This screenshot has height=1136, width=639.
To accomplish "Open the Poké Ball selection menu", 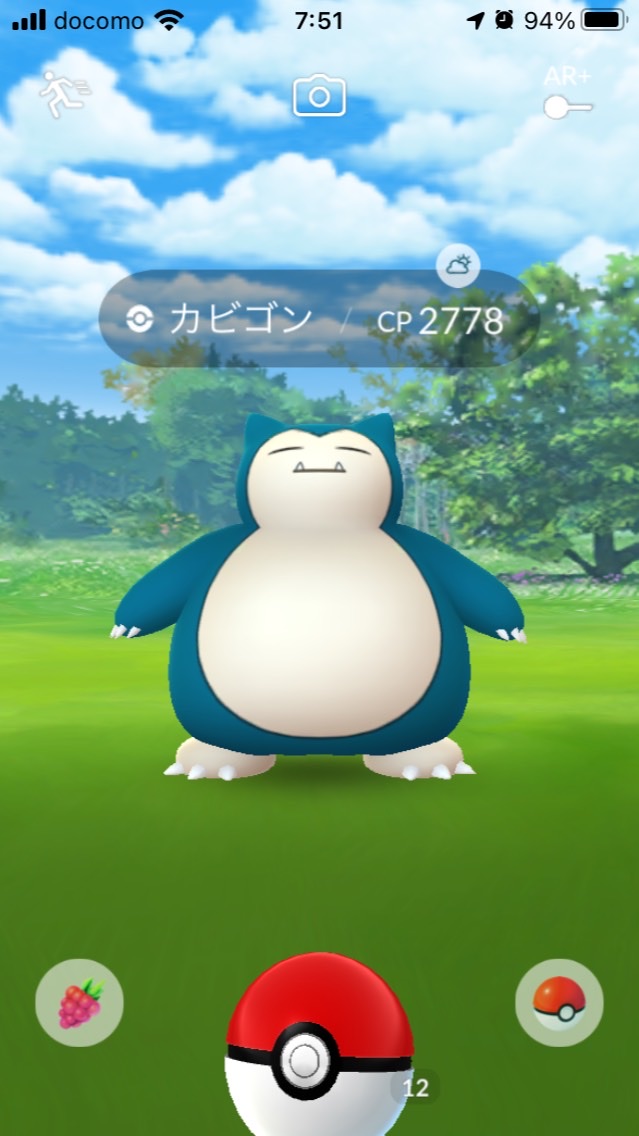I will 559,1002.
